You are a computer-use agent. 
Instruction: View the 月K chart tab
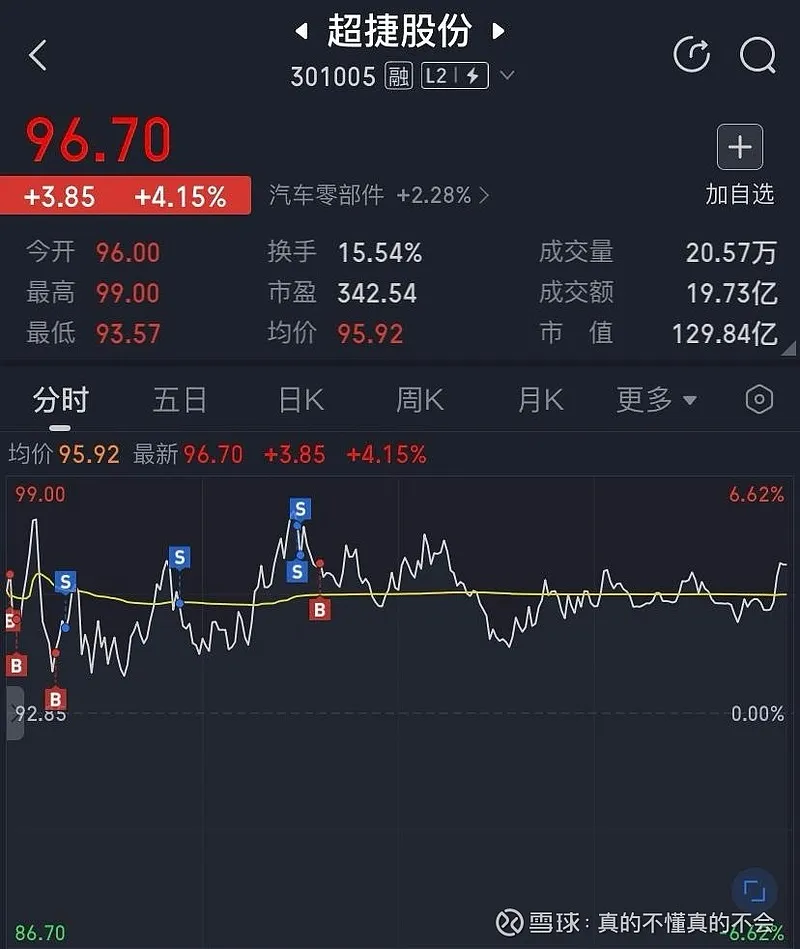tap(540, 401)
